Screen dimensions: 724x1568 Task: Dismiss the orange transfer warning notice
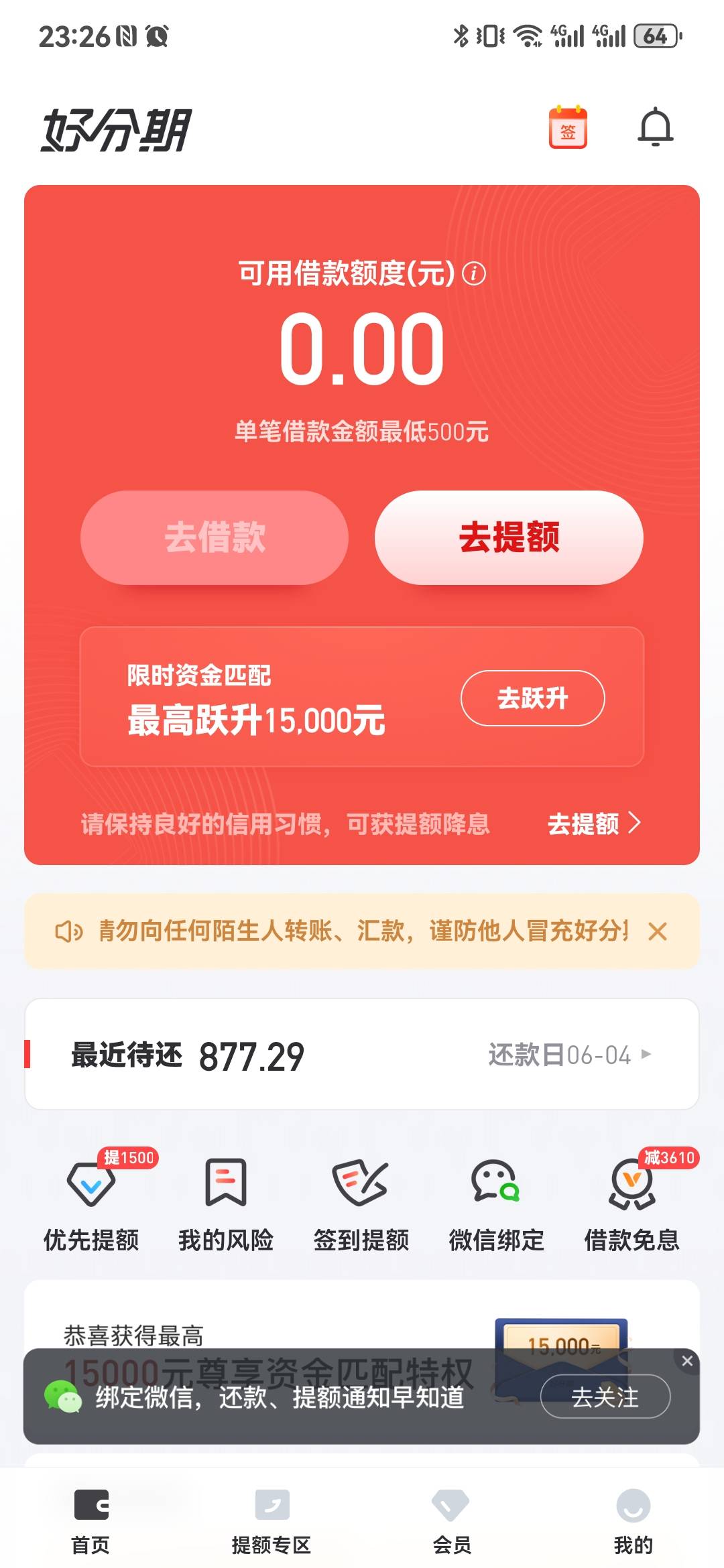658,931
